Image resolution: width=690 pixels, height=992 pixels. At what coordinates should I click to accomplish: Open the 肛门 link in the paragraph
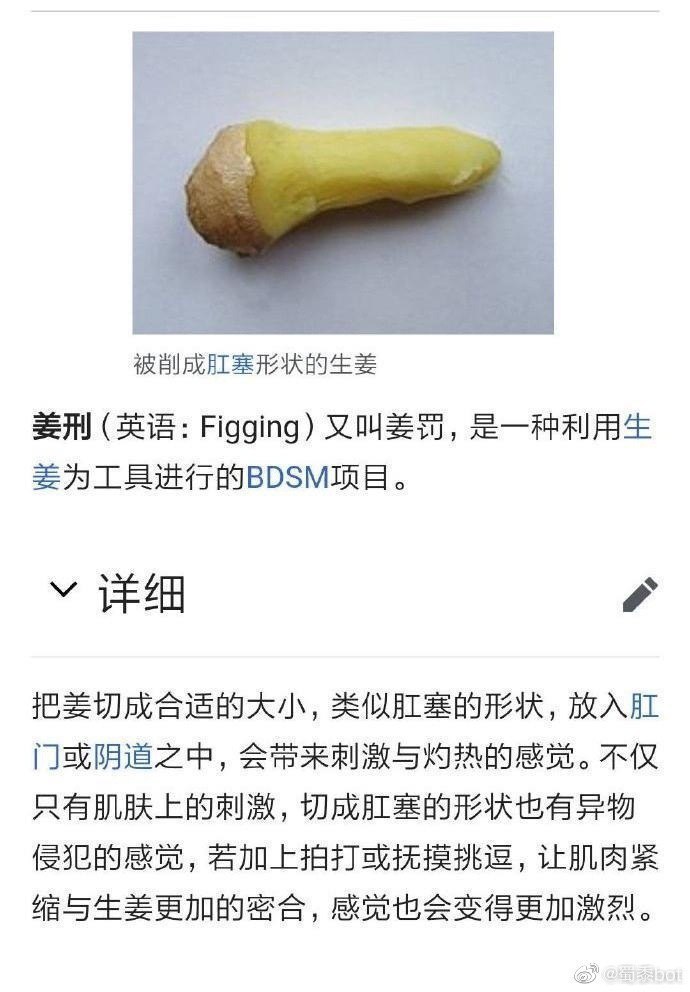[643, 707]
